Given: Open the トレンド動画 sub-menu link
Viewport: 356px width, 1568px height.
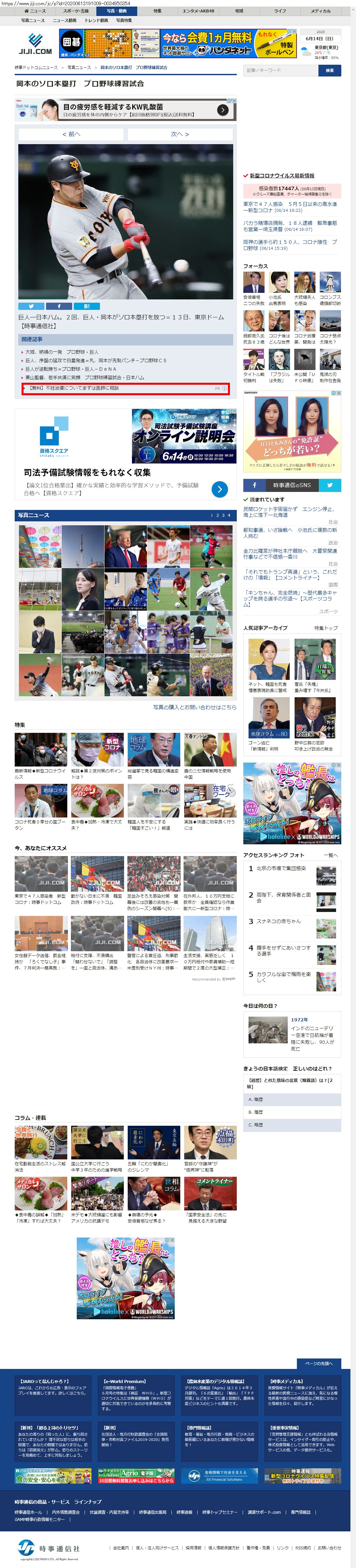Looking at the screenshot, I should point(96,21).
